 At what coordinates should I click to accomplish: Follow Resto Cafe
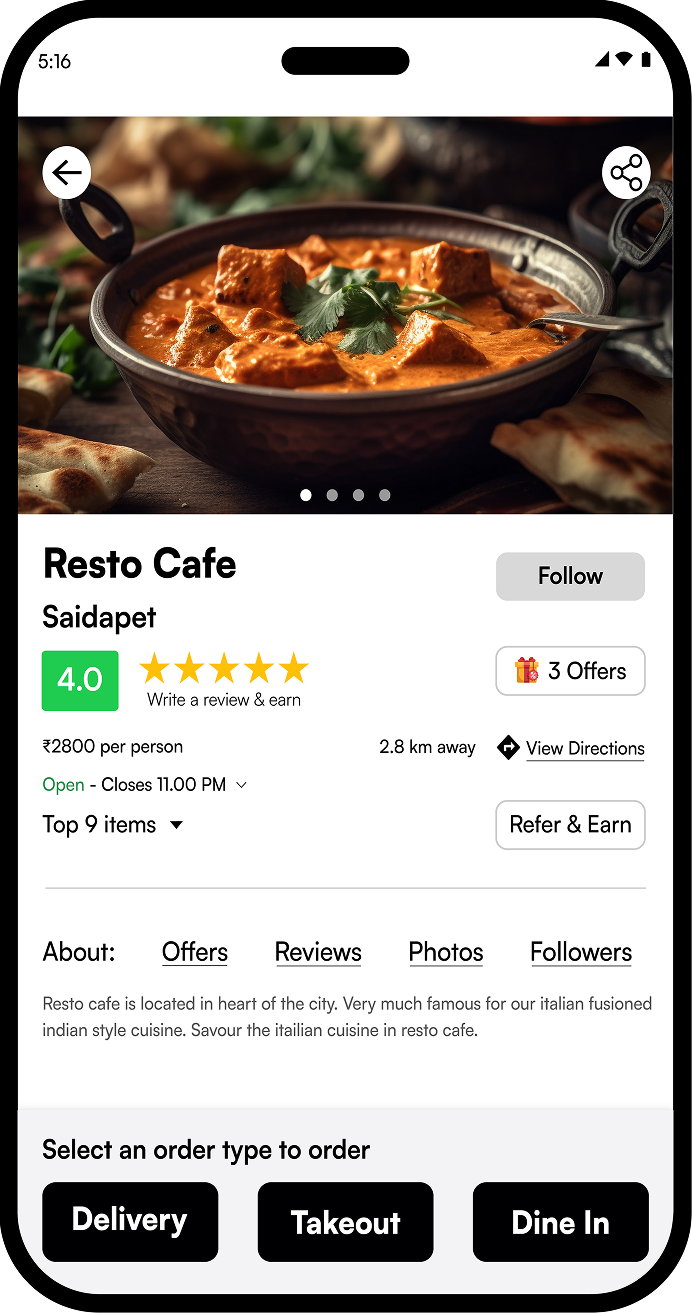click(x=570, y=576)
